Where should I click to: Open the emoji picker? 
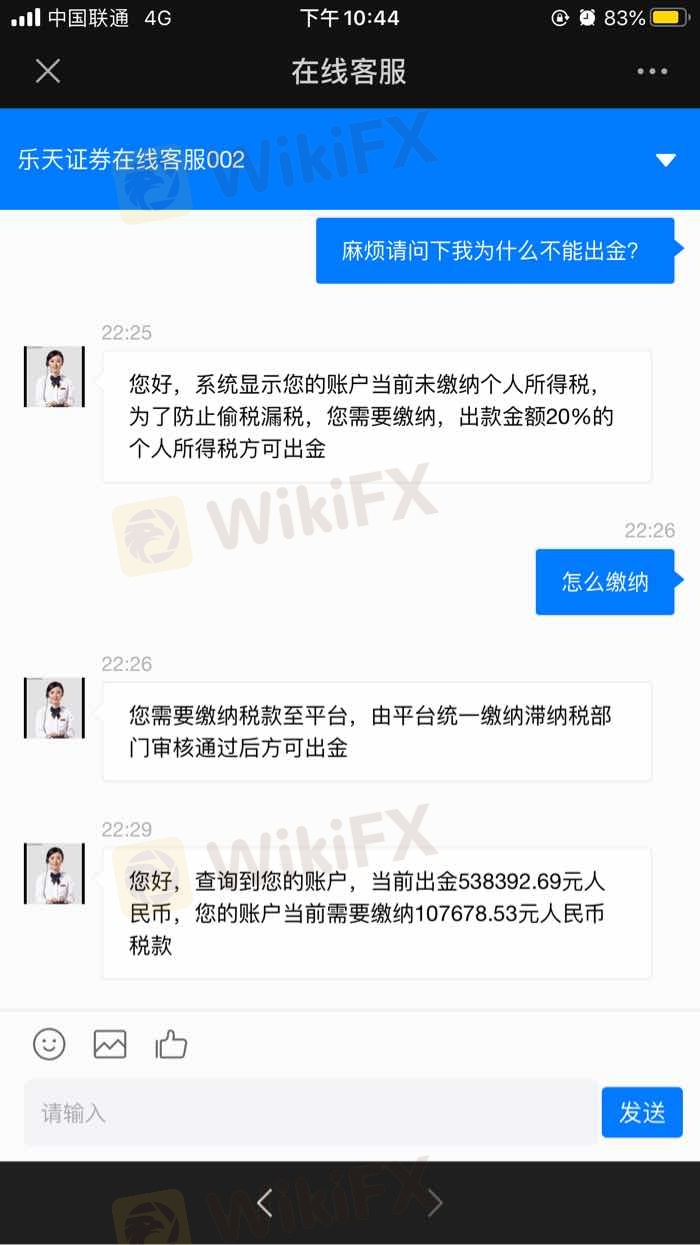(49, 1044)
